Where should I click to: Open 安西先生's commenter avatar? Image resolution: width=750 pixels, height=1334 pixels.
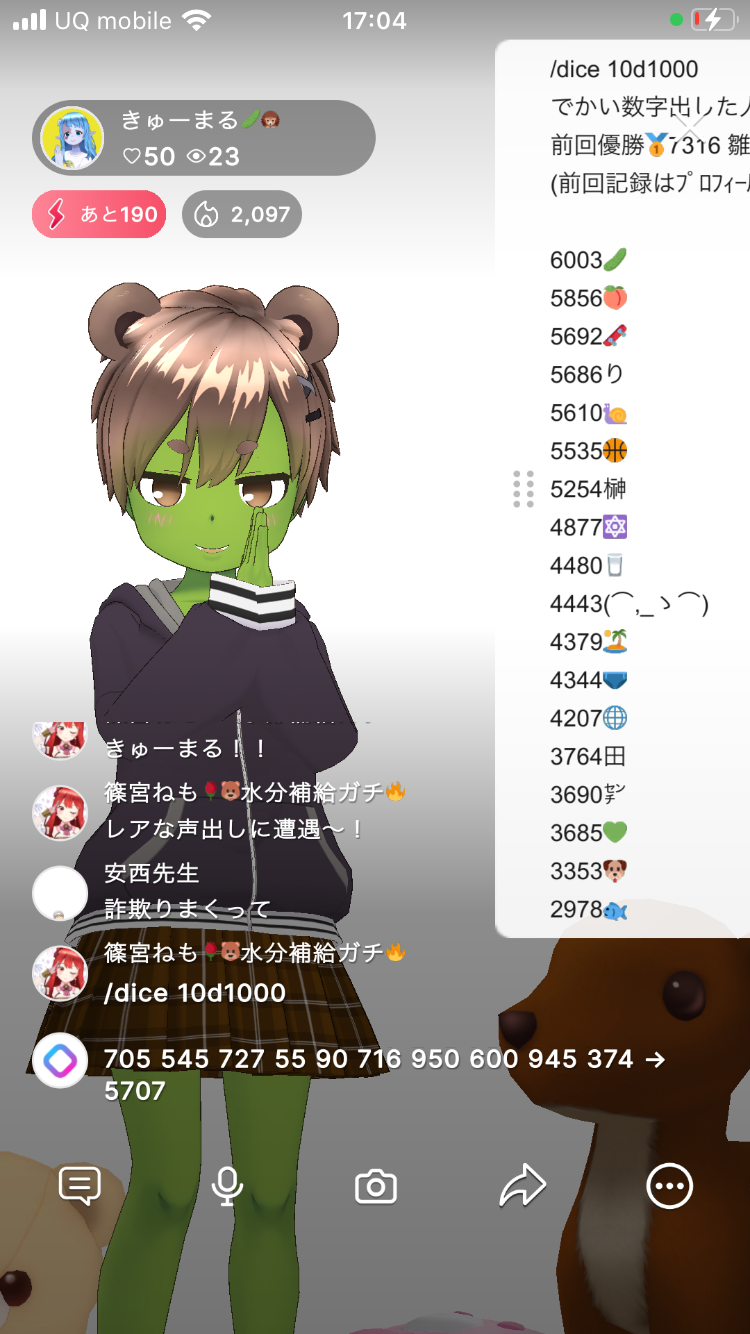point(60,893)
